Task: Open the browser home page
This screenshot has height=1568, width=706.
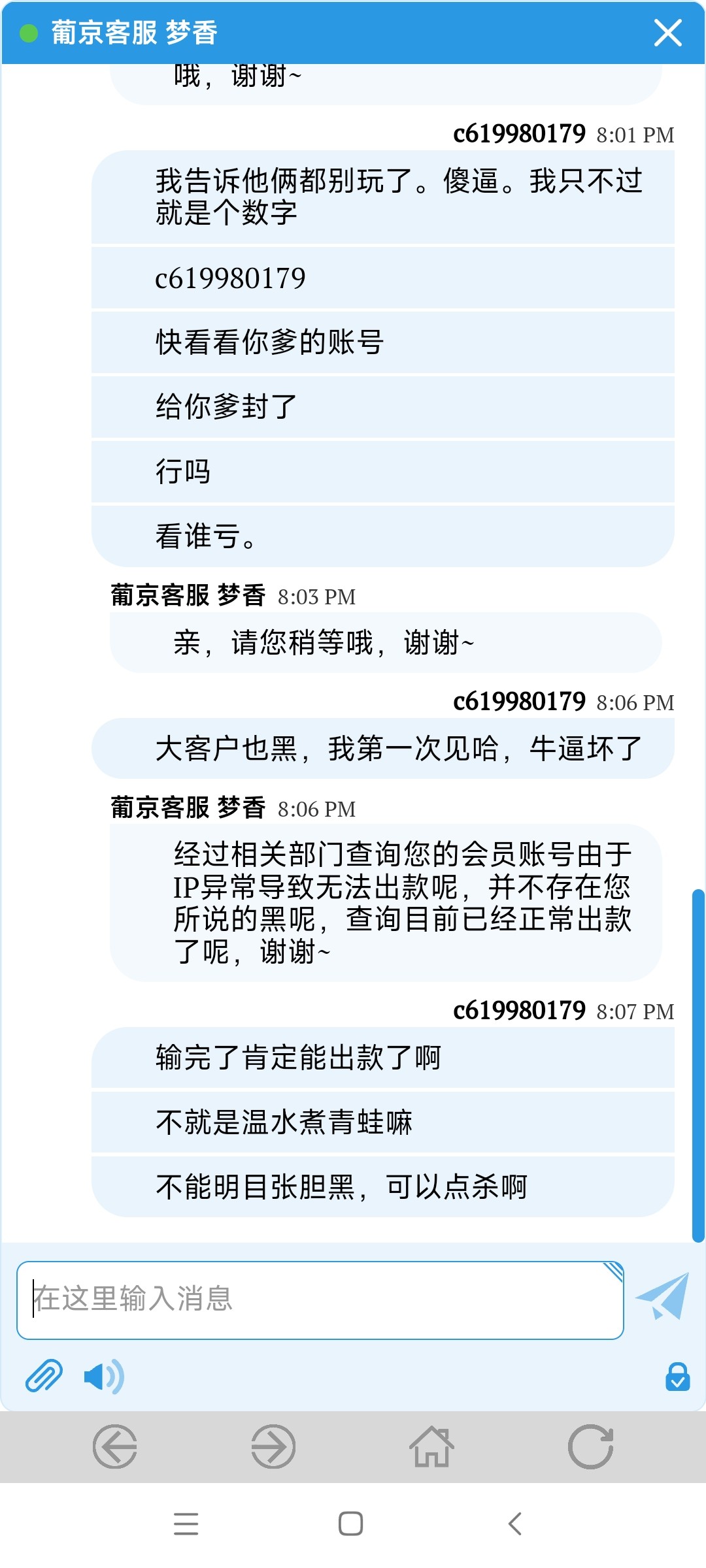Action: pos(432,1446)
